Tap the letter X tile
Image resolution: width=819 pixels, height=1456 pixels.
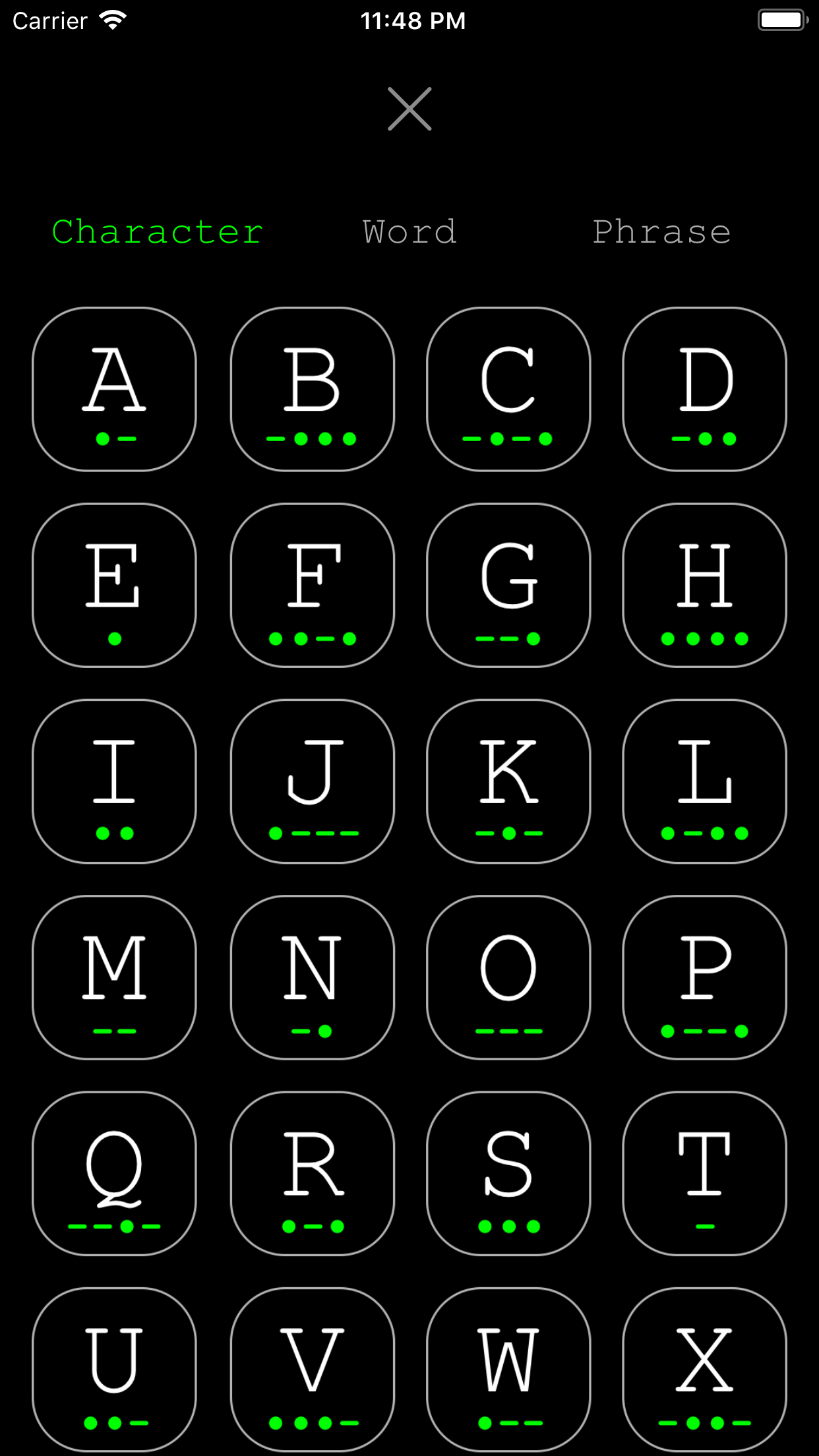tap(704, 1370)
